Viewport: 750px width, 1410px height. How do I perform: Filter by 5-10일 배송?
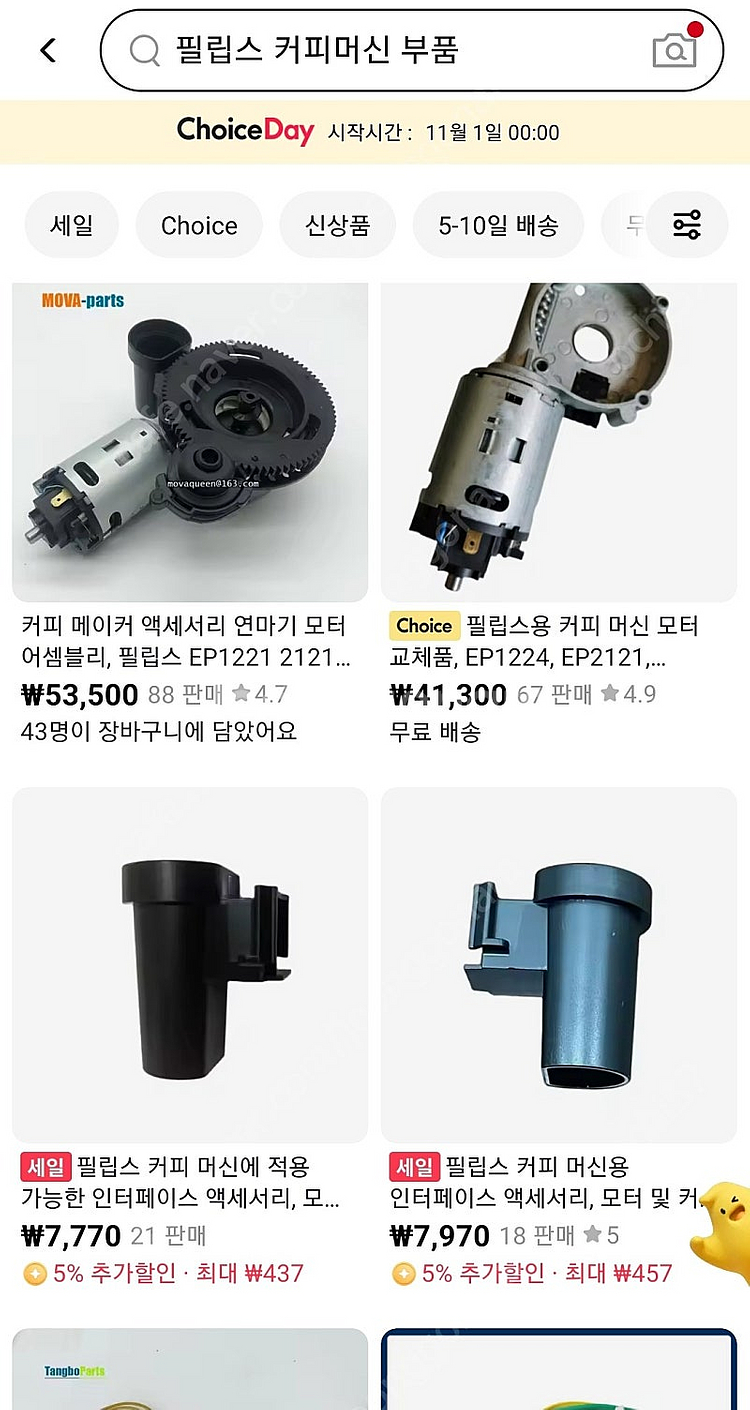tap(498, 225)
